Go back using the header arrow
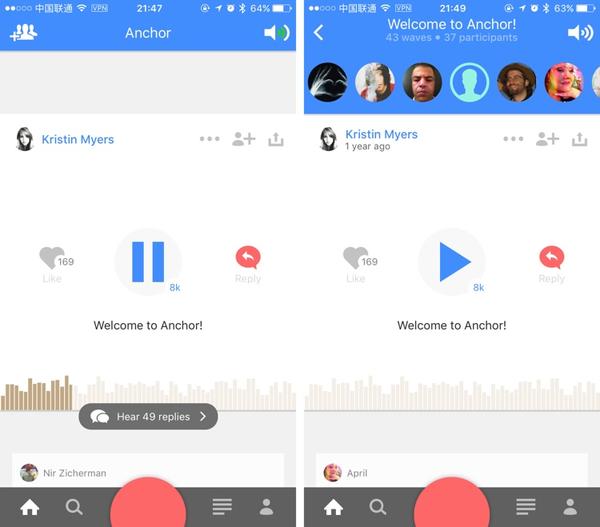 pyautogui.click(x=319, y=32)
